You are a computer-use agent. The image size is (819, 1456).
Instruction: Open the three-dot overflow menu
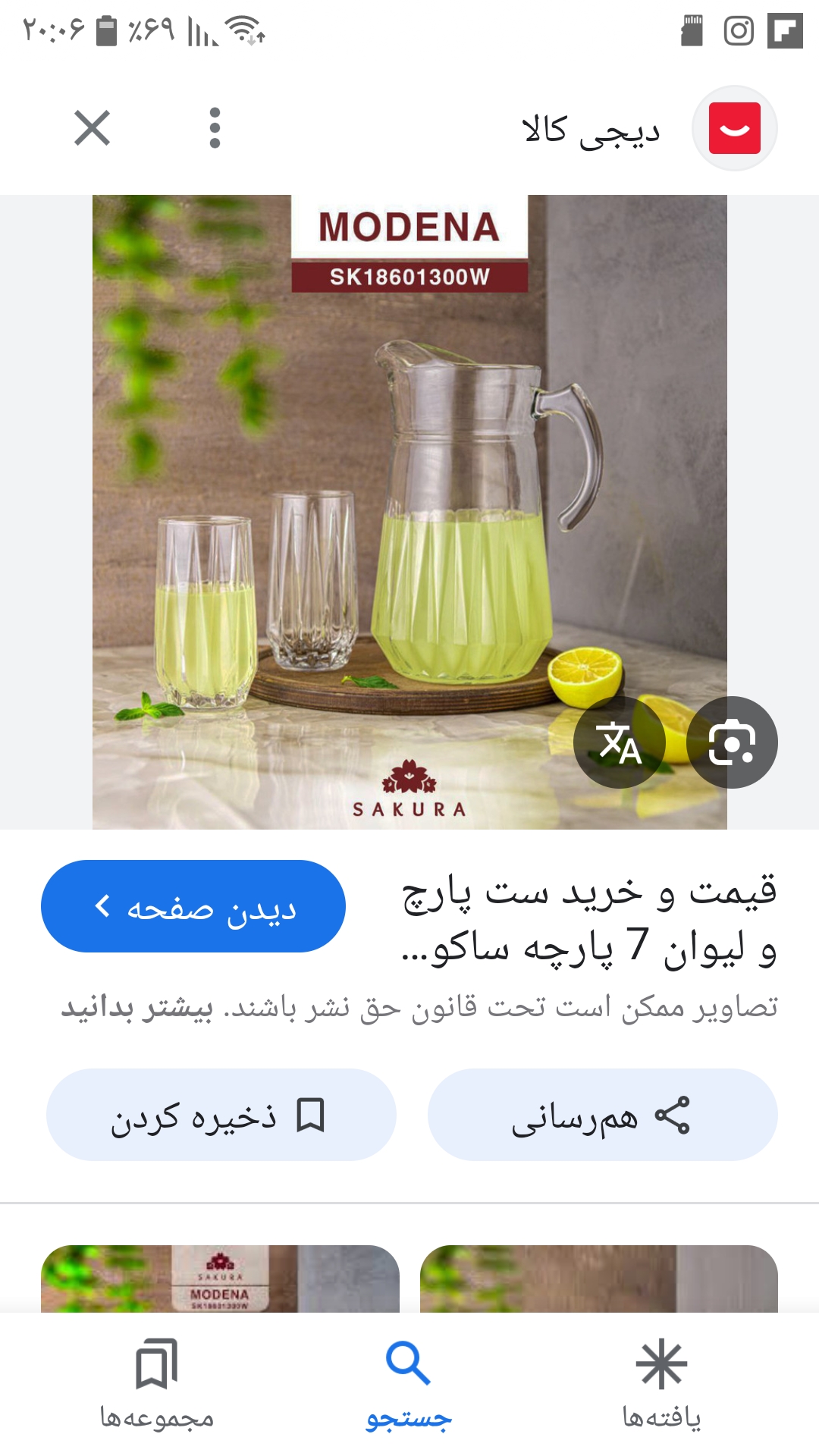click(215, 127)
